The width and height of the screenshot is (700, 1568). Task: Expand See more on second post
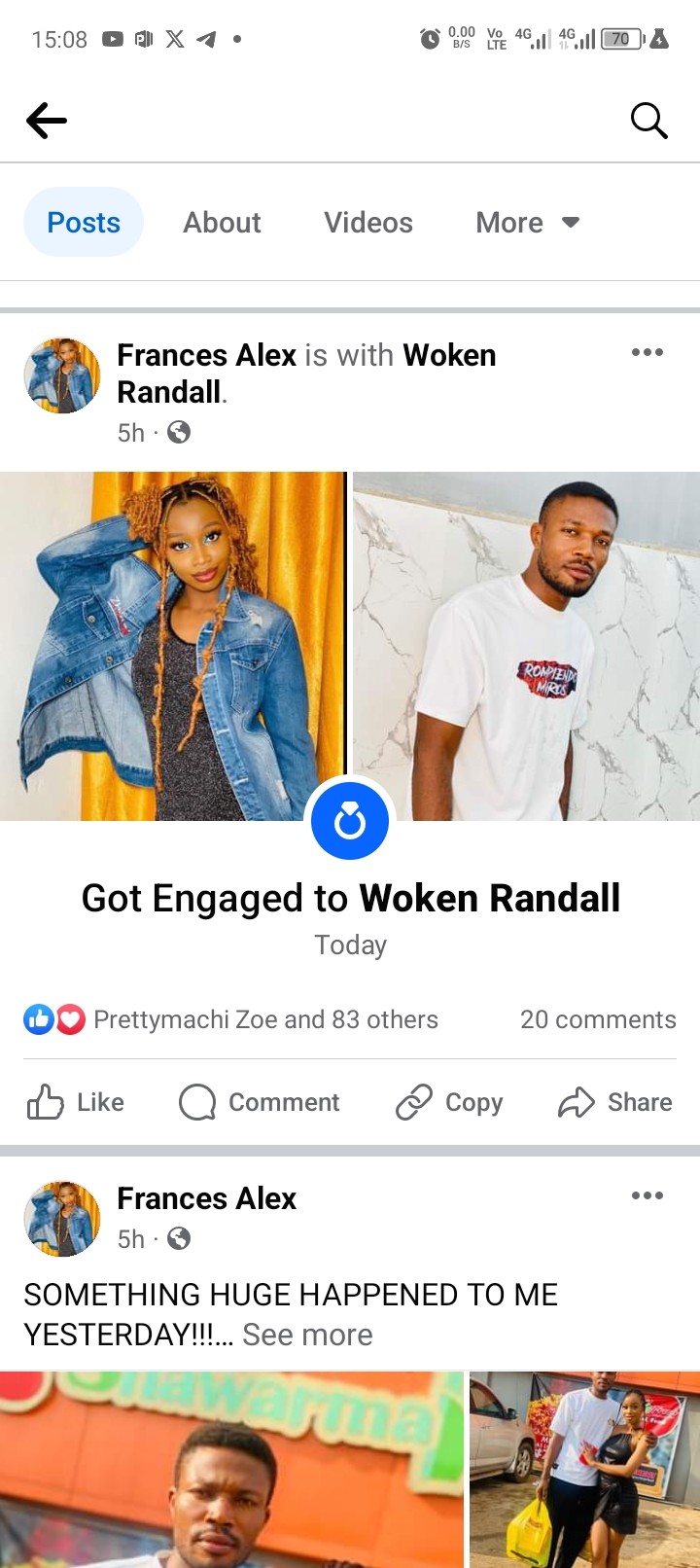tap(307, 1335)
